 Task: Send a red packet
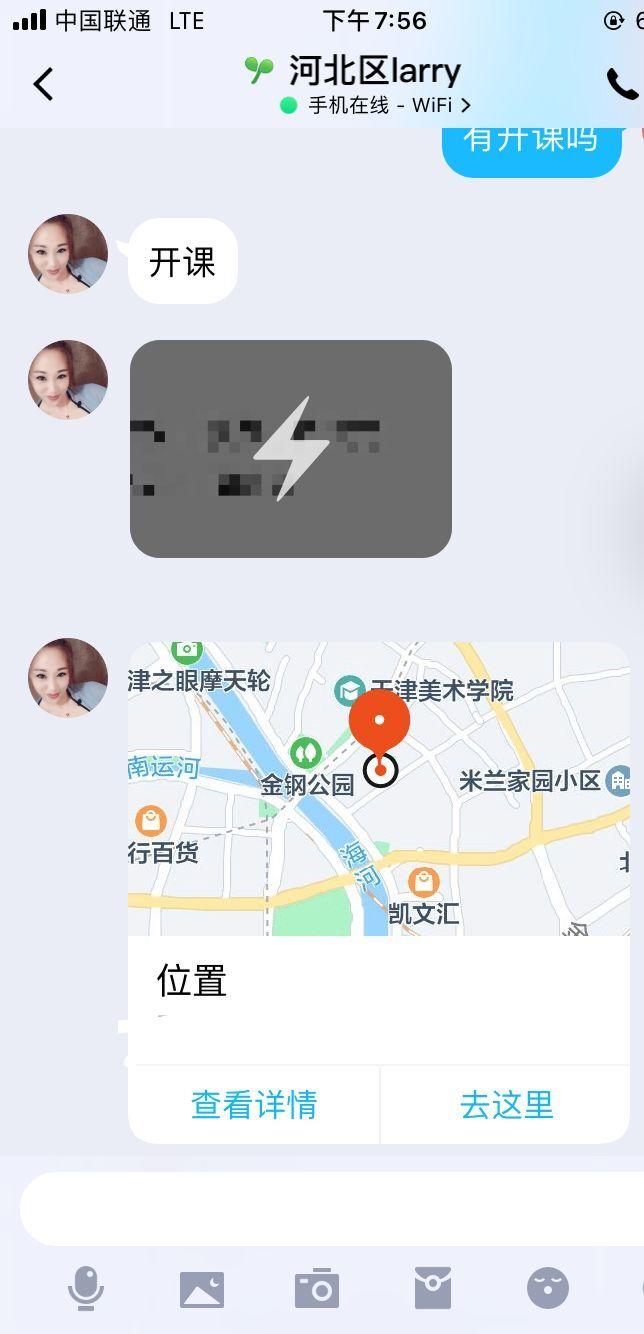pos(433,1288)
